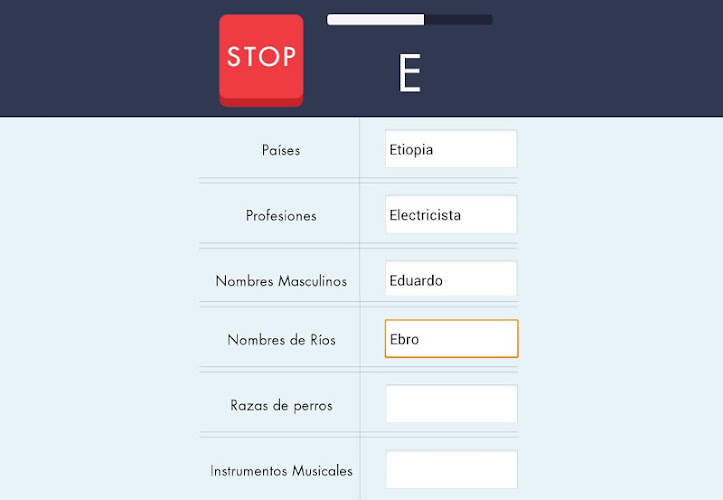723x500 pixels.
Task: Hit the red STOP button
Action: (x=261, y=58)
